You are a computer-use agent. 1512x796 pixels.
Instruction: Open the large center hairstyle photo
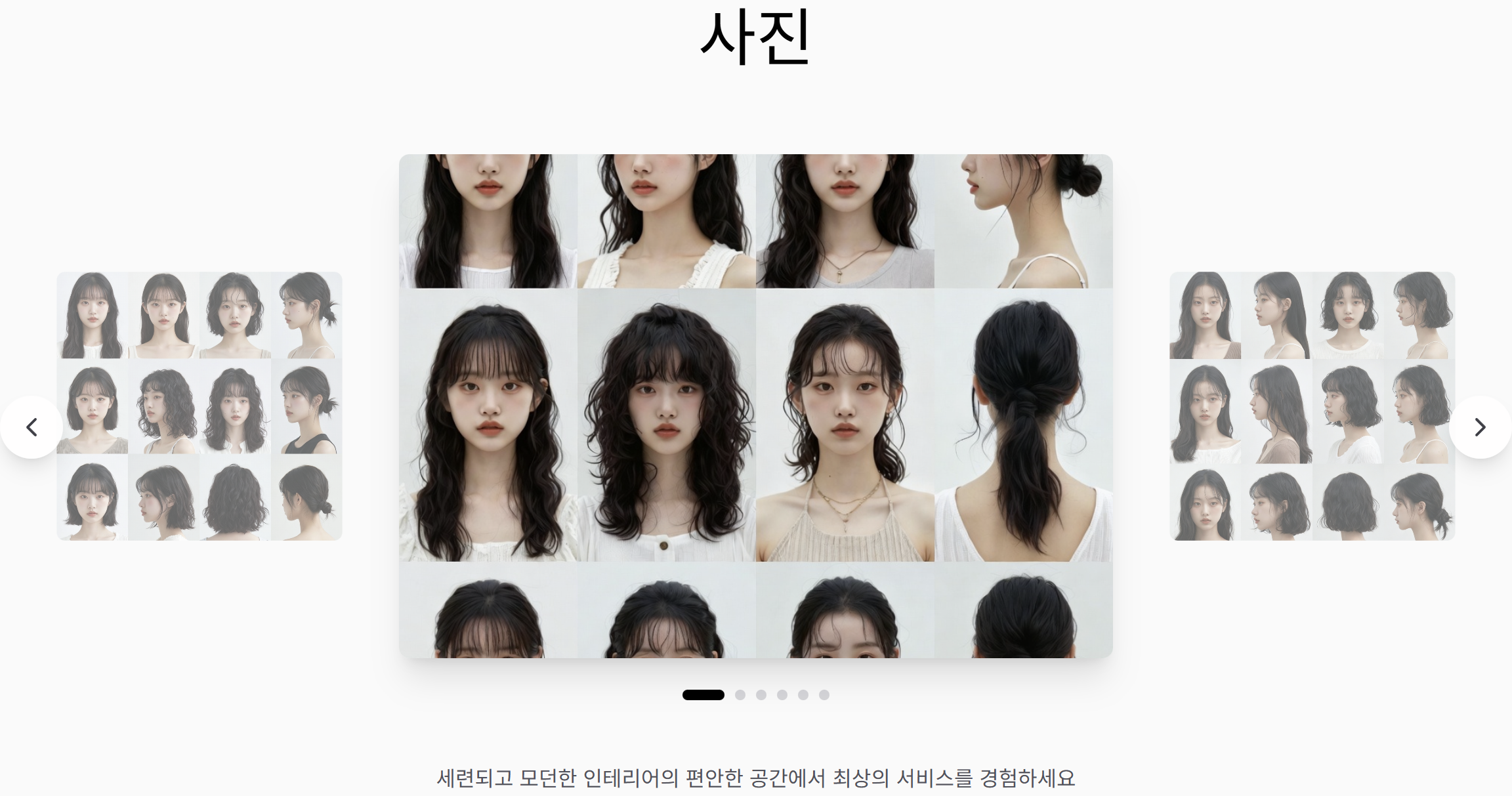pos(755,406)
